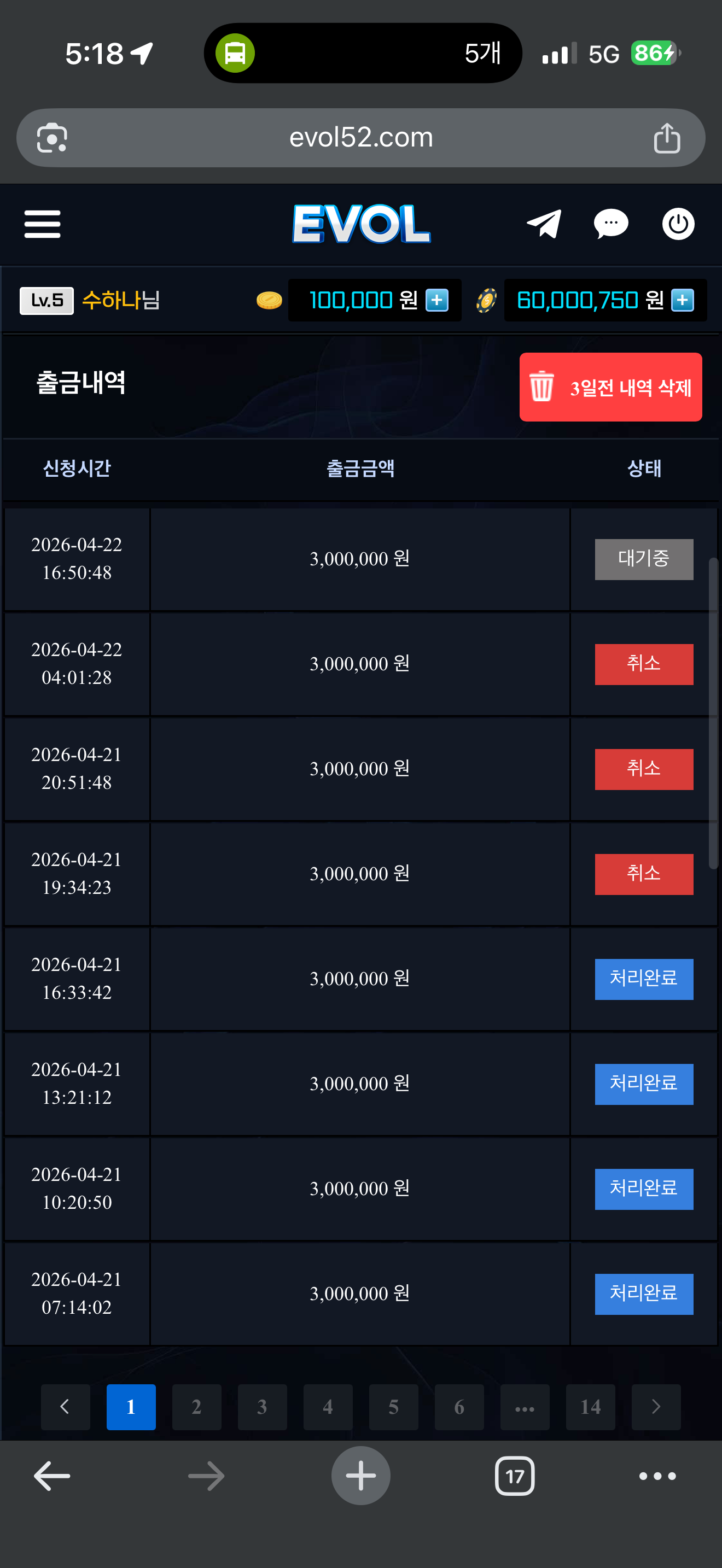
Task: Go to page 3 of withdrawal history
Action: [263, 1407]
